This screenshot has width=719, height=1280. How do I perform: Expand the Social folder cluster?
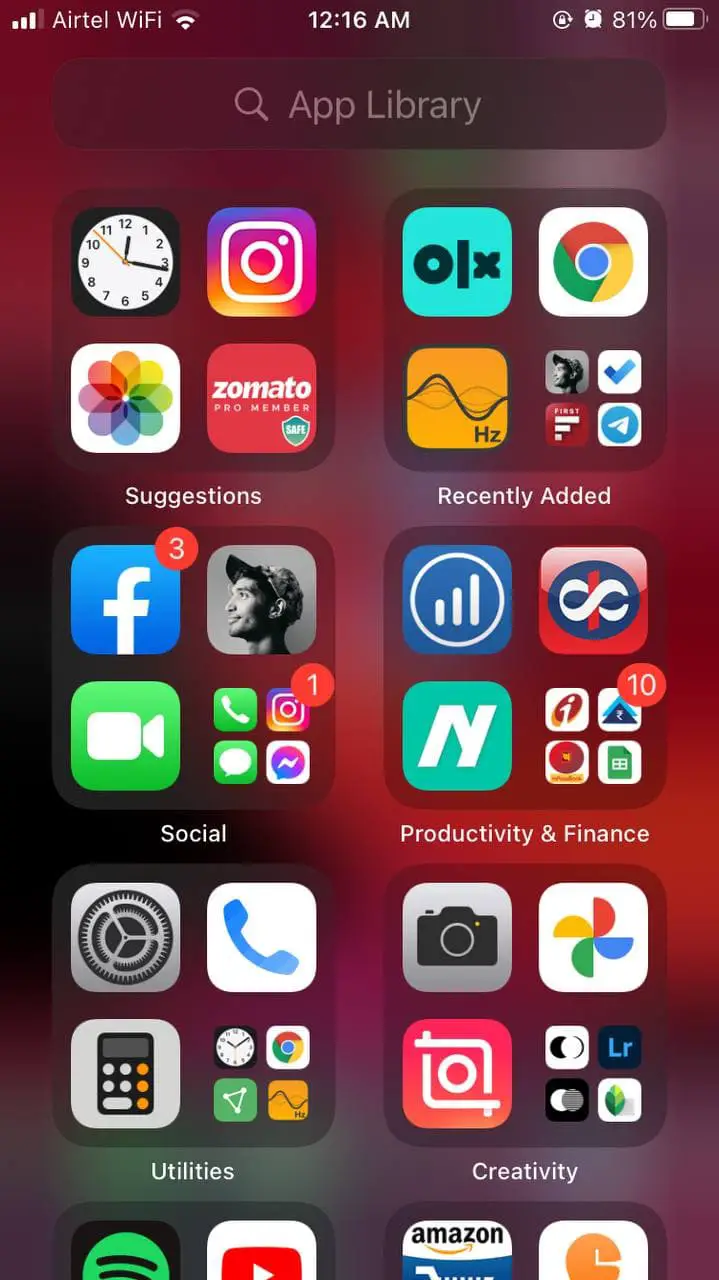261,736
